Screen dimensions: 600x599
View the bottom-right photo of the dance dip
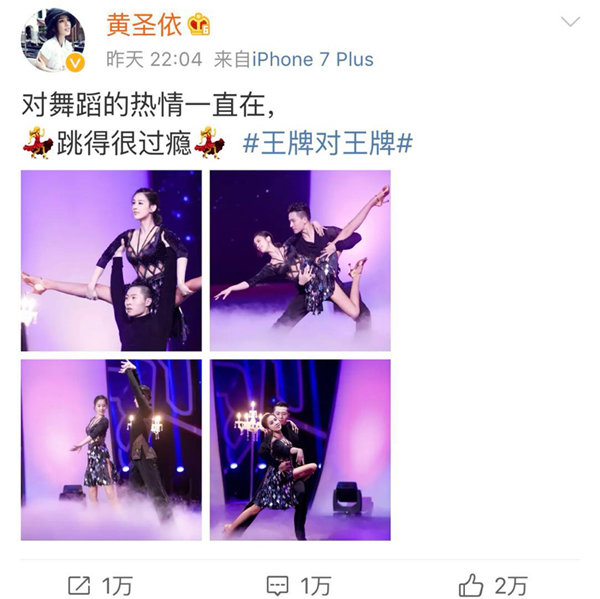tap(300, 450)
